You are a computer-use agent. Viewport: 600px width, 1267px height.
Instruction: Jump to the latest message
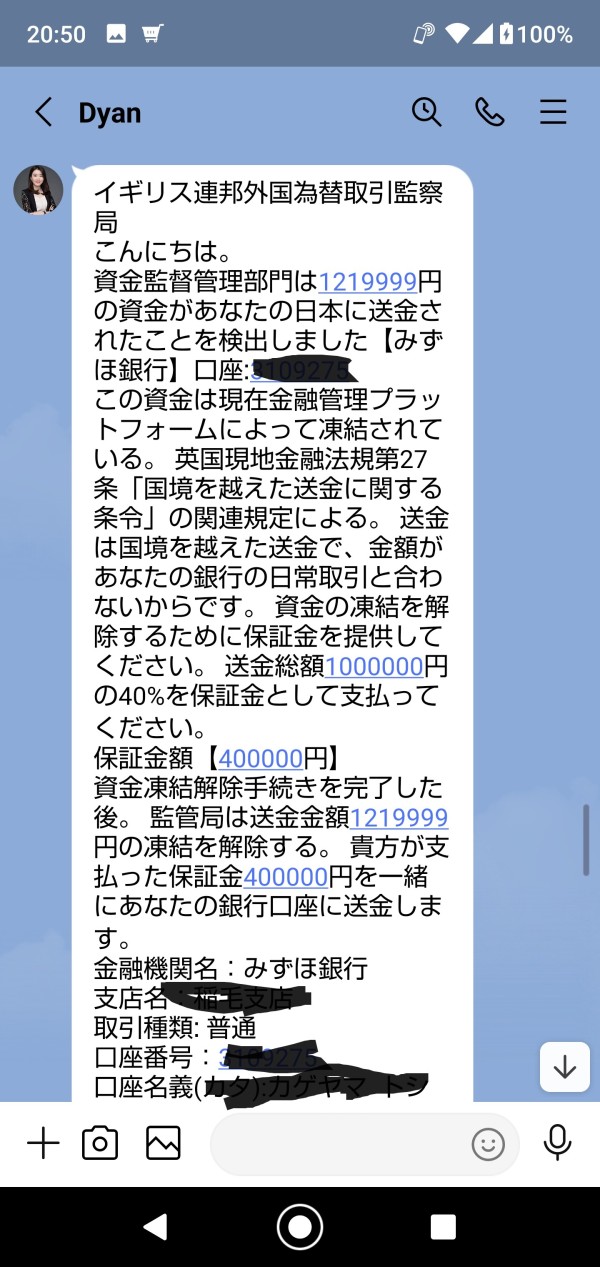(x=565, y=1067)
